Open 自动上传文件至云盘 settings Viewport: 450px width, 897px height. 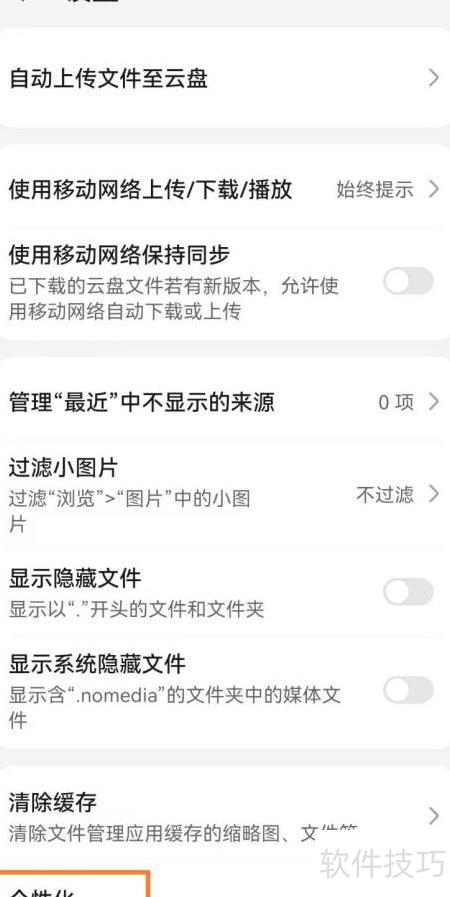(x=225, y=78)
